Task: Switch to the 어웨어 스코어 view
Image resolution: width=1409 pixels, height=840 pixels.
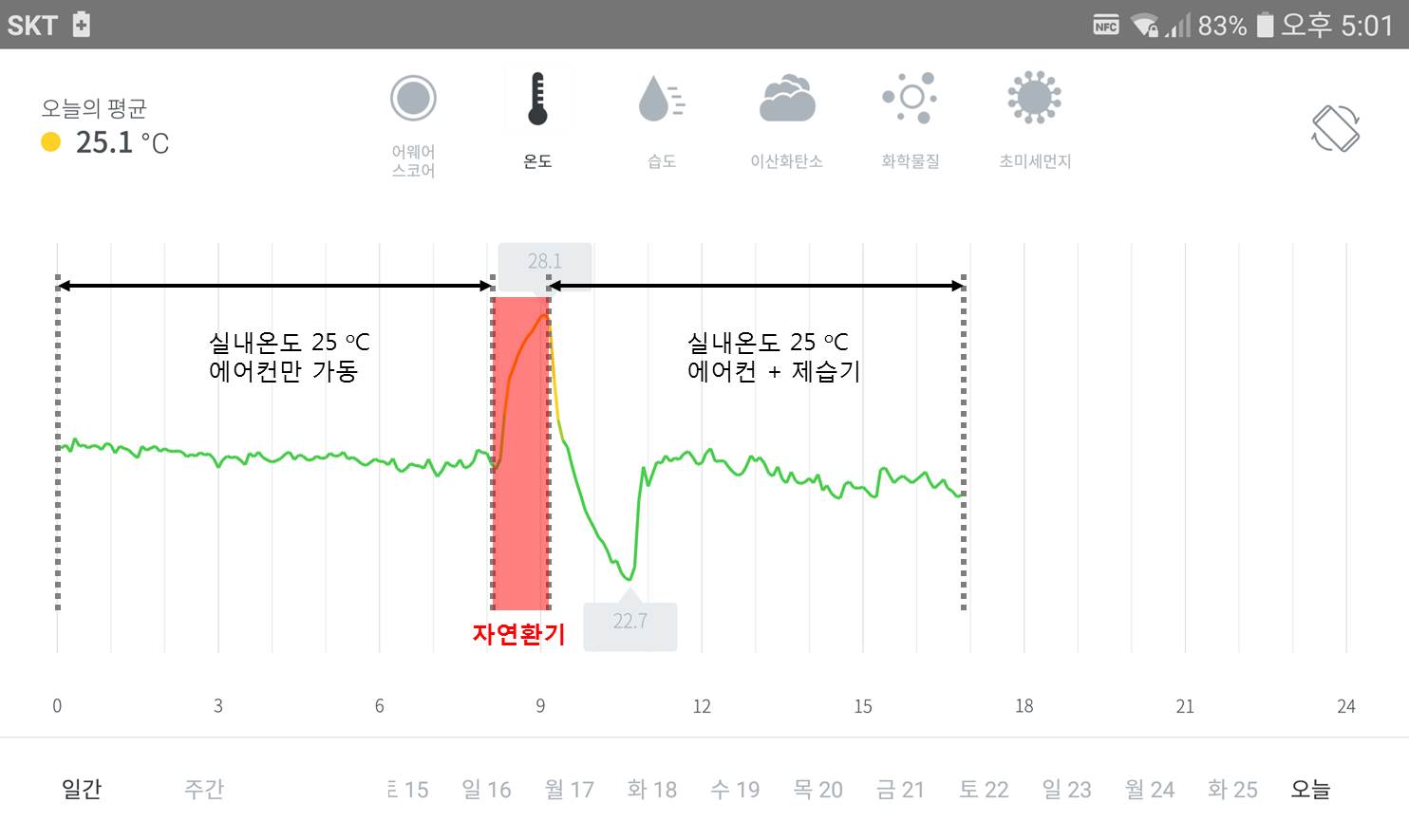Action: click(413, 123)
